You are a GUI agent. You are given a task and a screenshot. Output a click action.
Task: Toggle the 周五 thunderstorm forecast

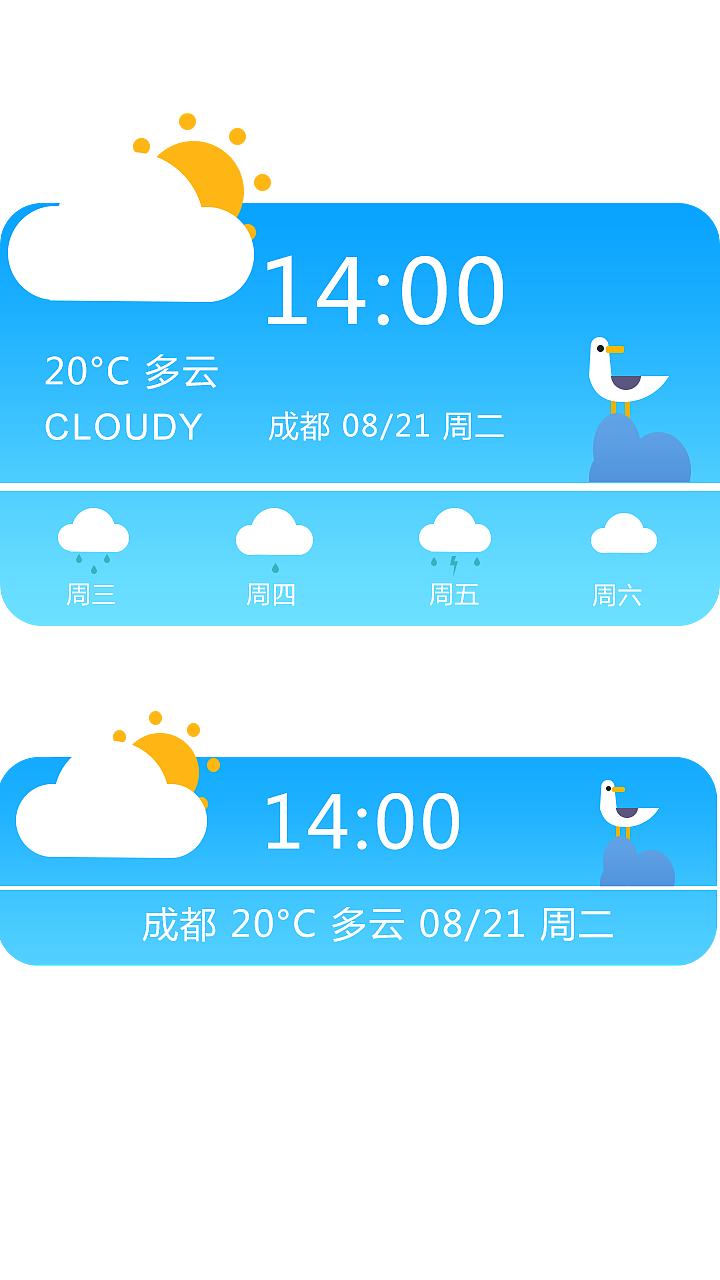[455, 595]
